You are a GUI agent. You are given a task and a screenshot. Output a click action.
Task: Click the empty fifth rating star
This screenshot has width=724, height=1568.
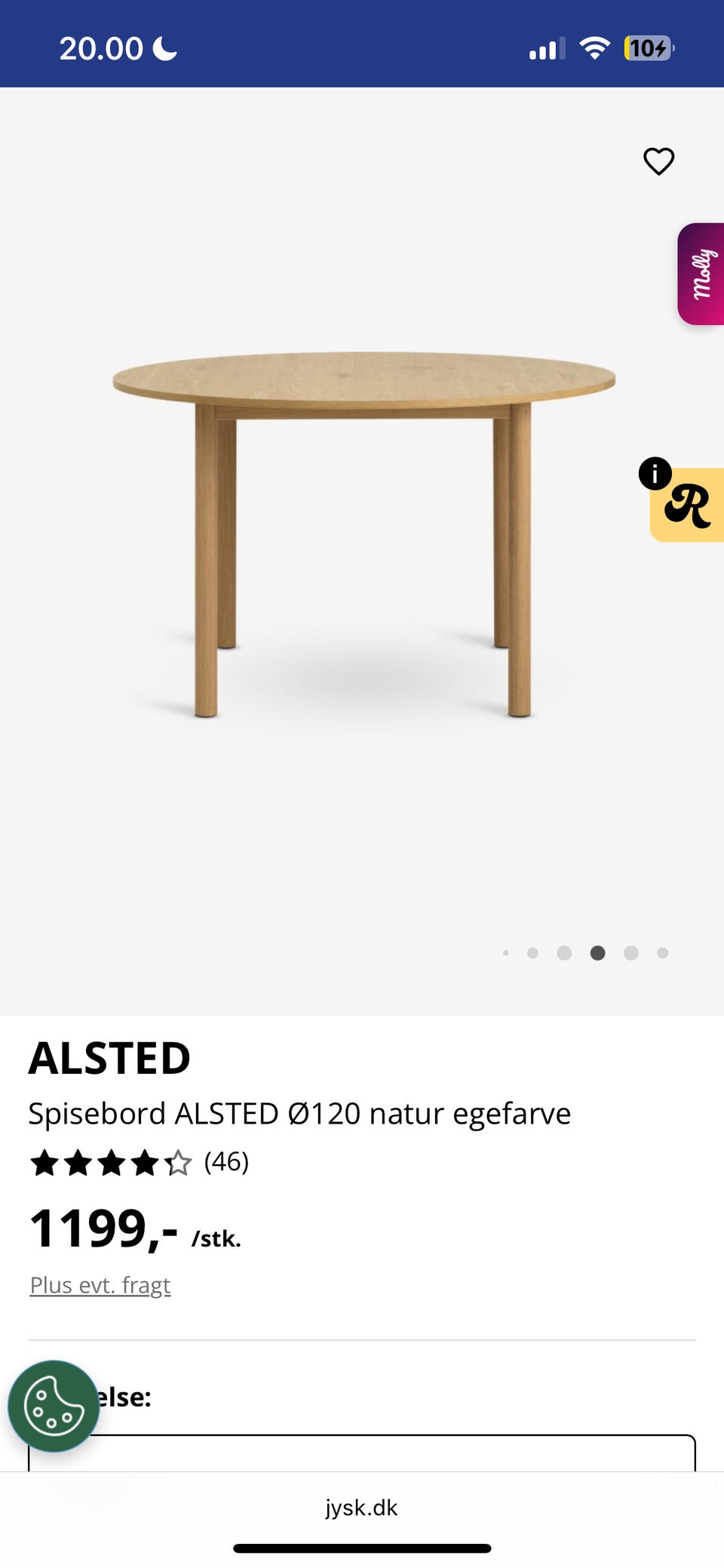(x=179, y=1163)
